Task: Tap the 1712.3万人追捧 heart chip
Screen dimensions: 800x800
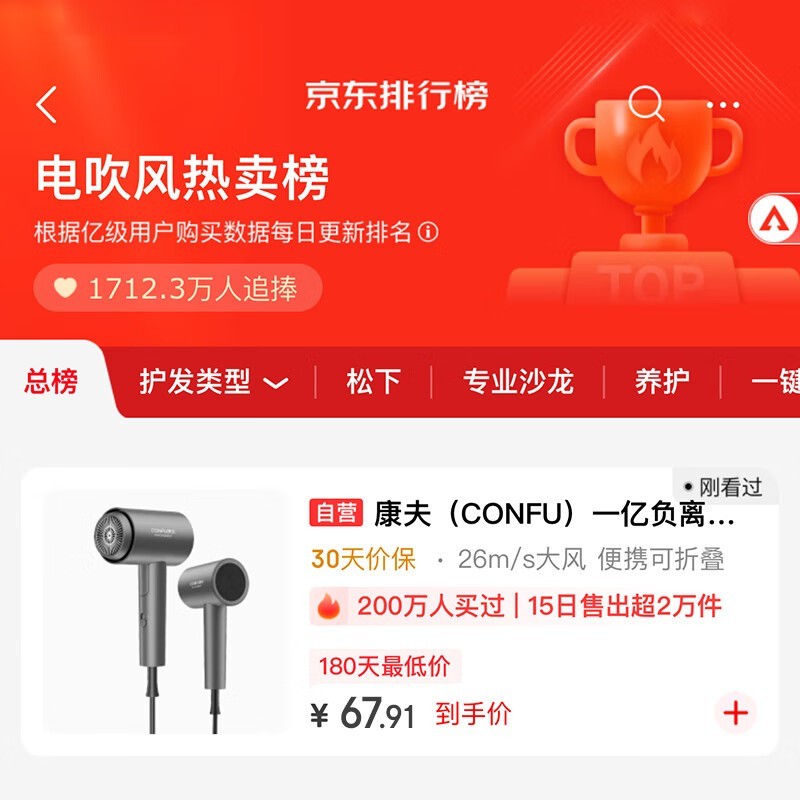Action: 178,289
